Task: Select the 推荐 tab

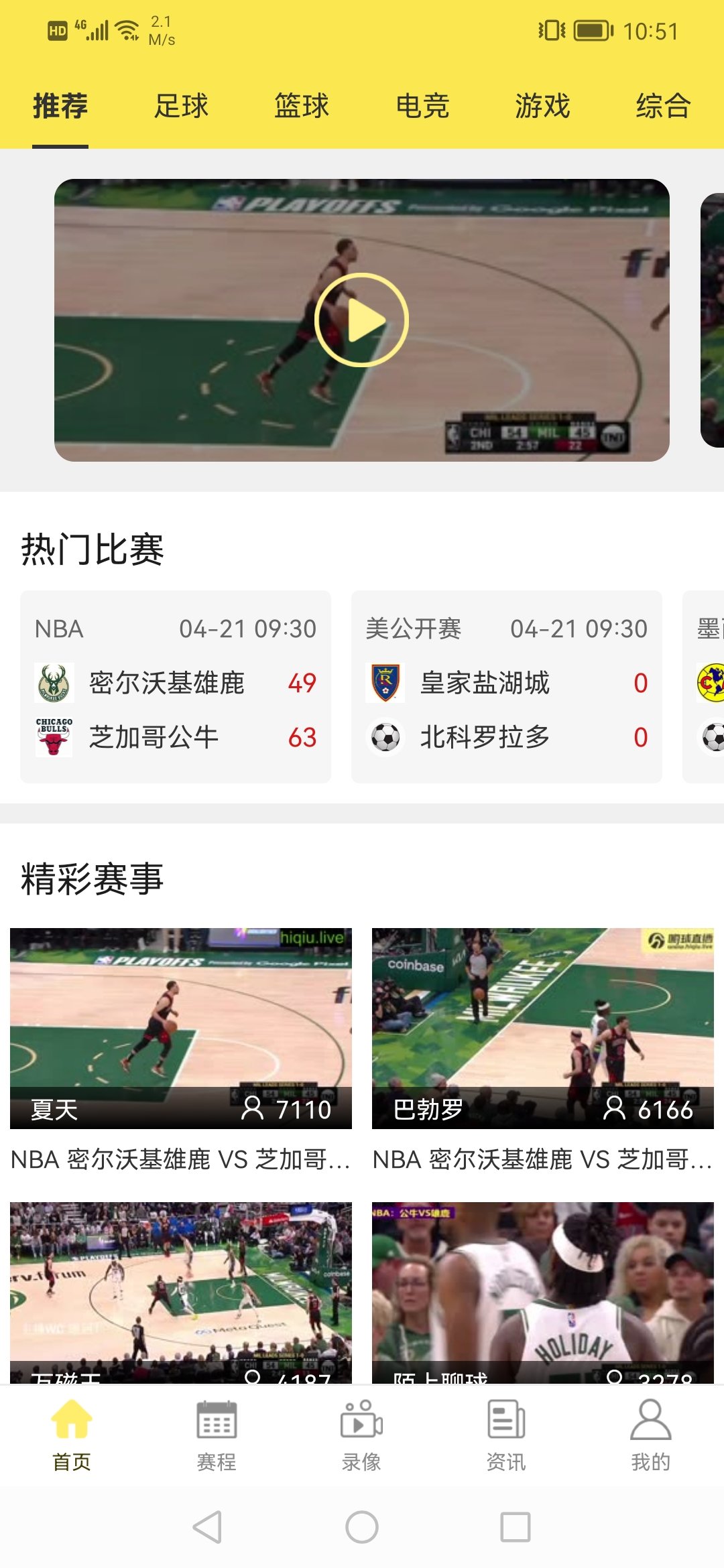Action: (60, 106)
